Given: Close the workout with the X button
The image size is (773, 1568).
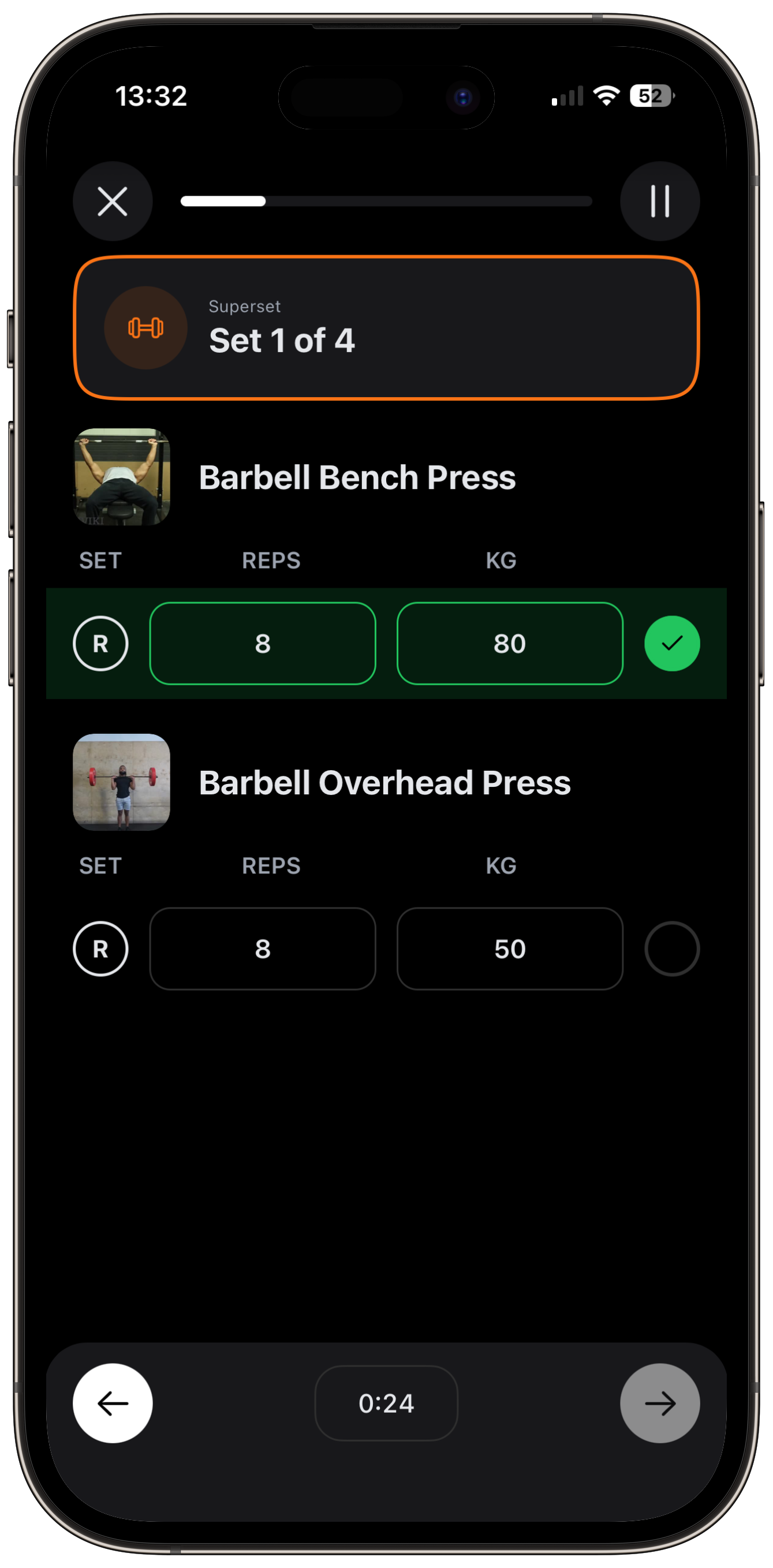Looking at the screenshot, I should pyautogui.click(x=113, y=201).
